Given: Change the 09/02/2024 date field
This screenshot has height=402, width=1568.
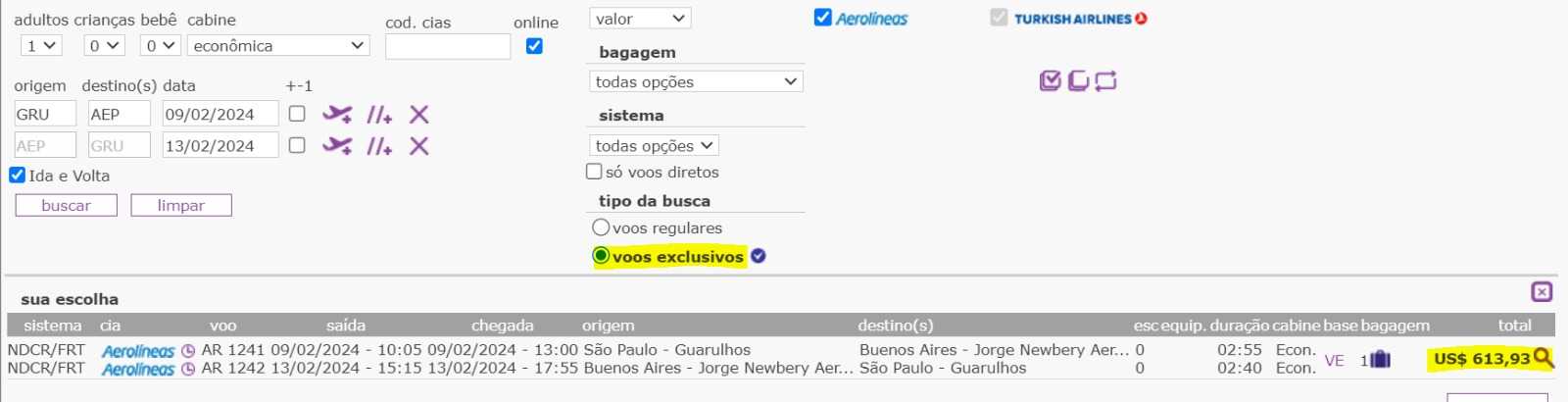Looking at the screenshot, I should point(220,115).
